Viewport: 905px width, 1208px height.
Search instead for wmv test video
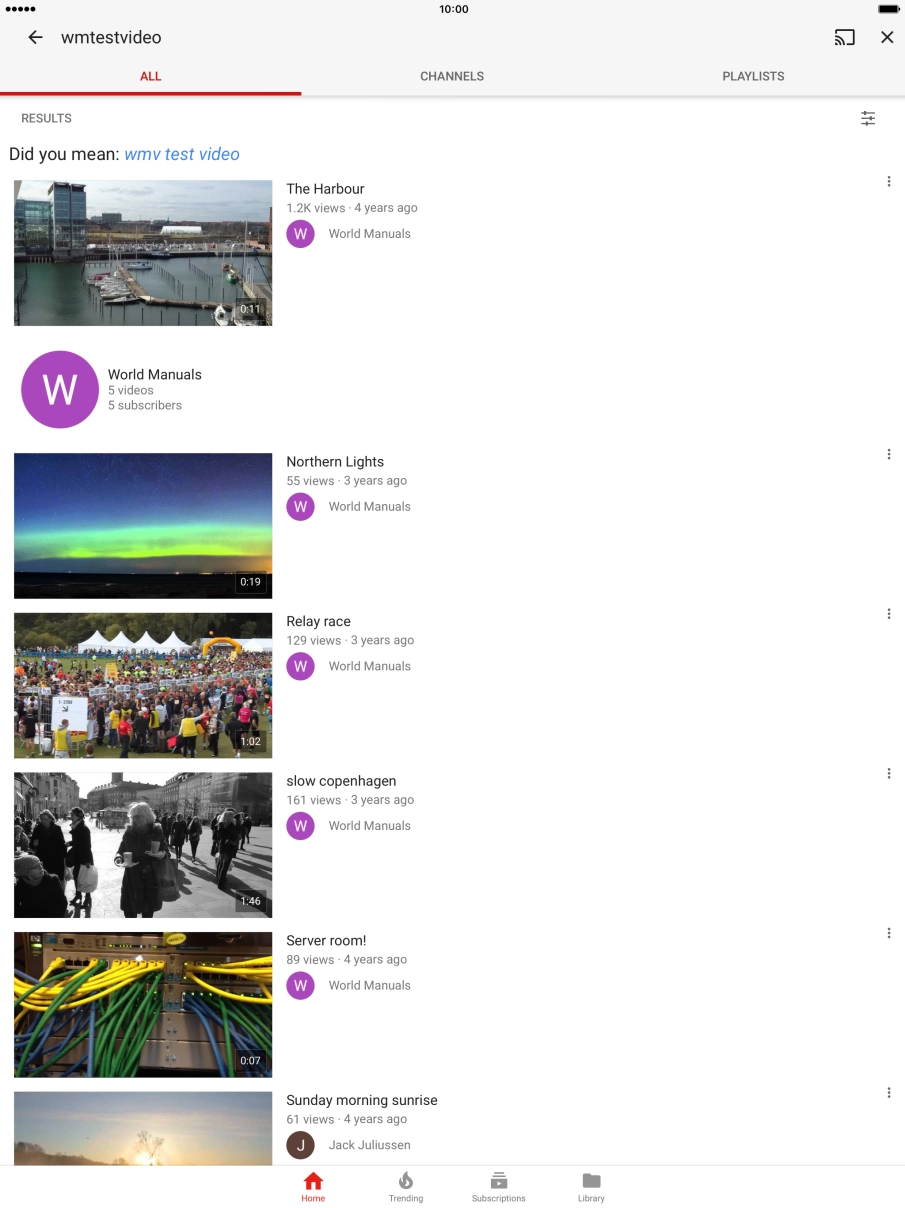click(182, 154)
